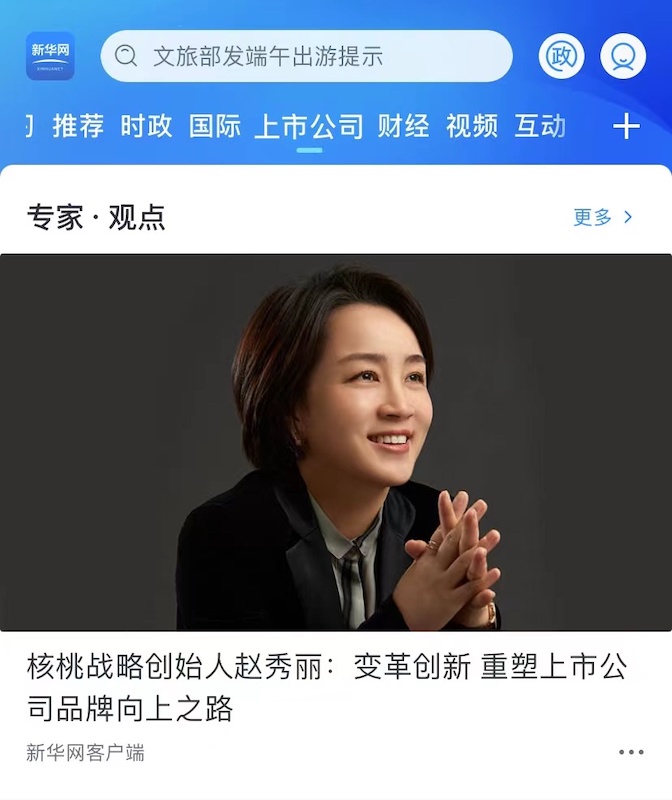This screenshot has height=800, width=672.
Task: Switch to the 推荐 tab
Action: [78, 126]
